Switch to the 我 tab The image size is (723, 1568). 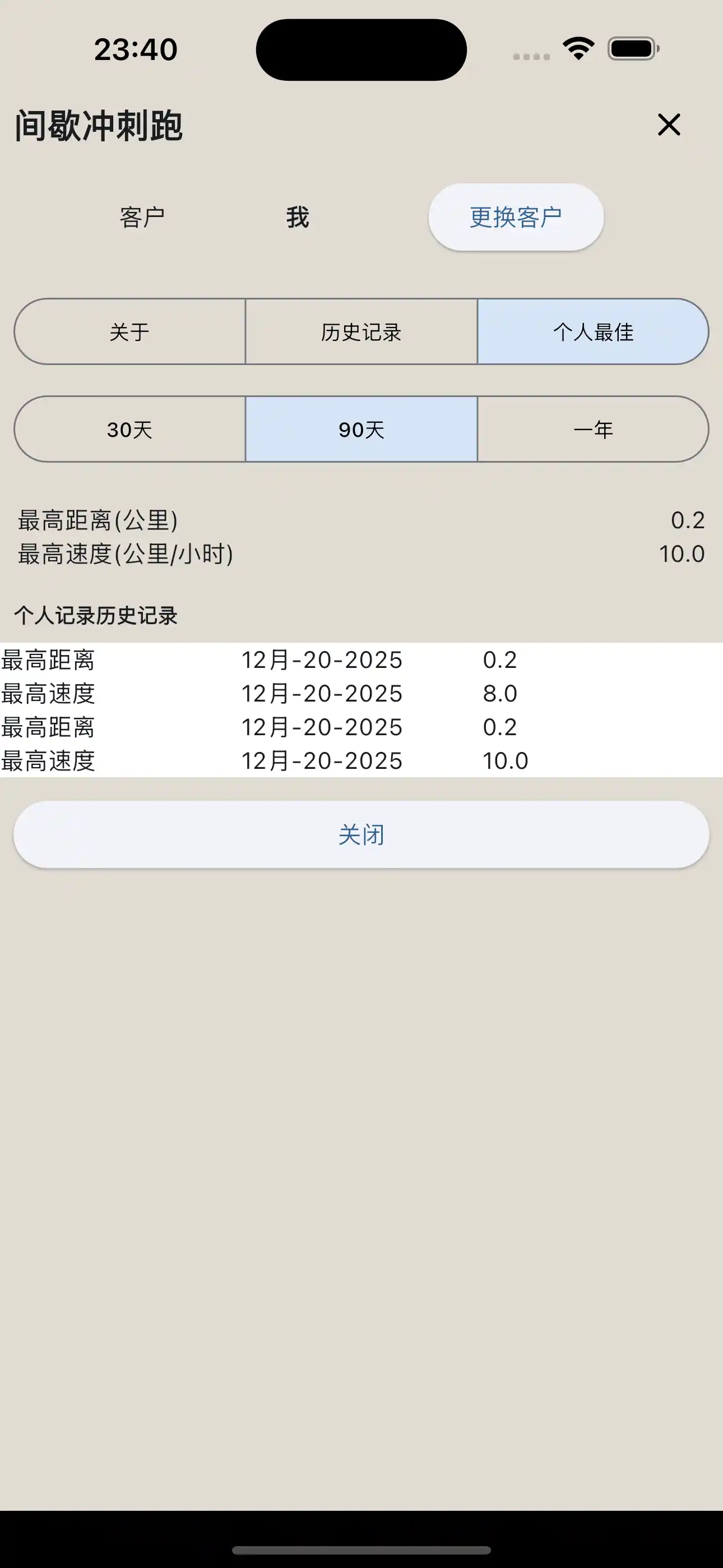click(298, 216)
